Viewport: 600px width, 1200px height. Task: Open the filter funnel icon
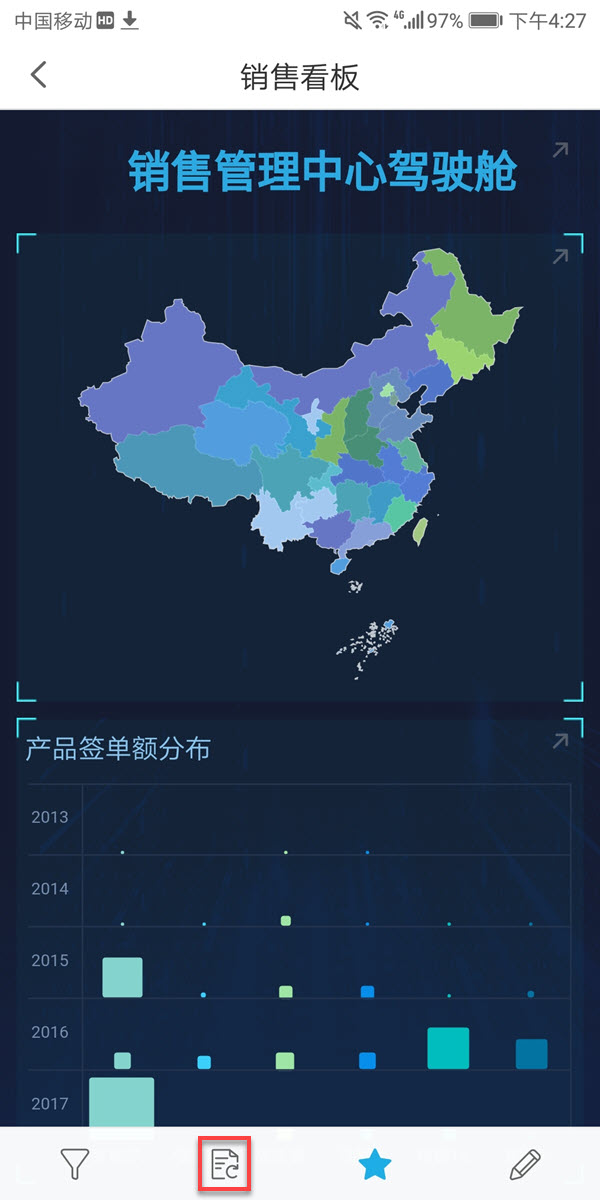(75, 1164)
